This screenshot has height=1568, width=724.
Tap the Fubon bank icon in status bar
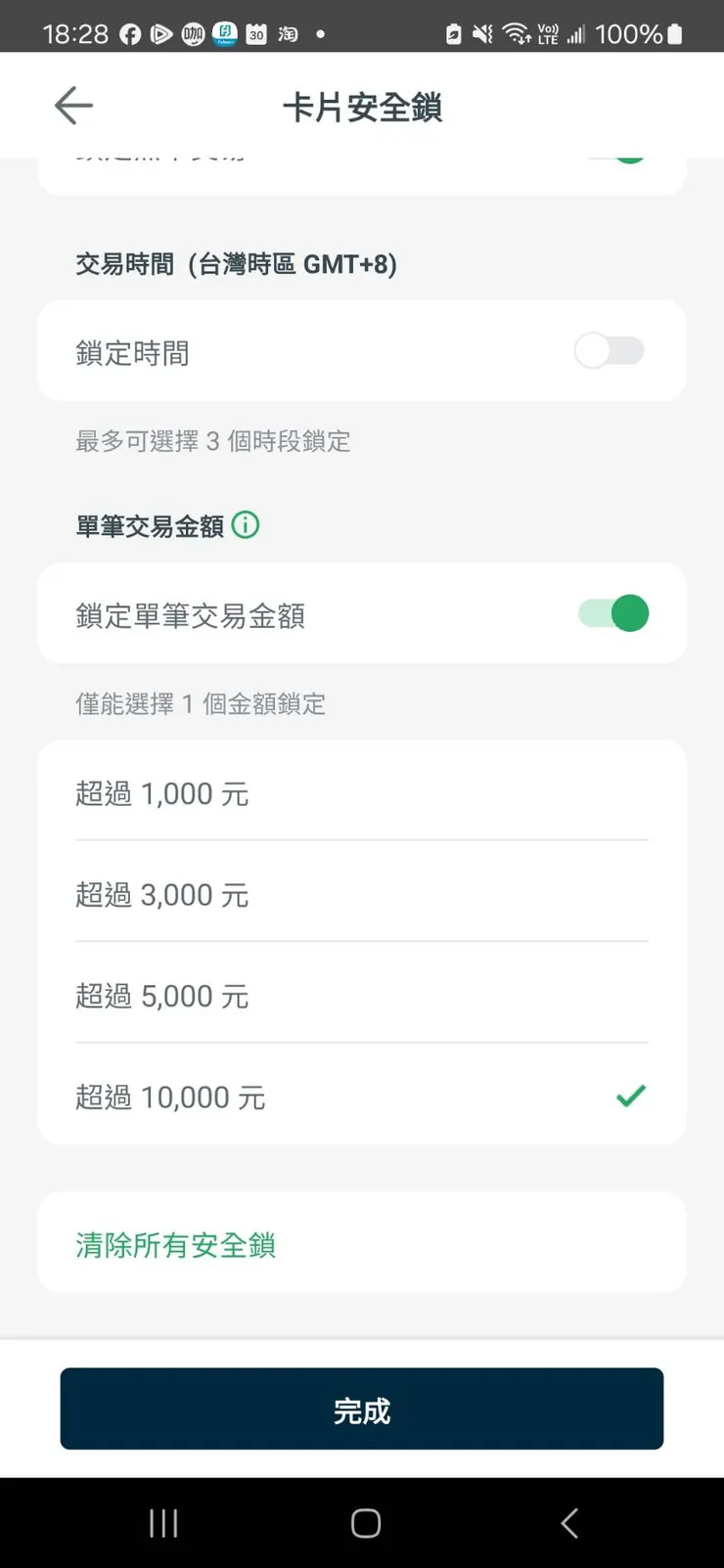coord(223,32)
